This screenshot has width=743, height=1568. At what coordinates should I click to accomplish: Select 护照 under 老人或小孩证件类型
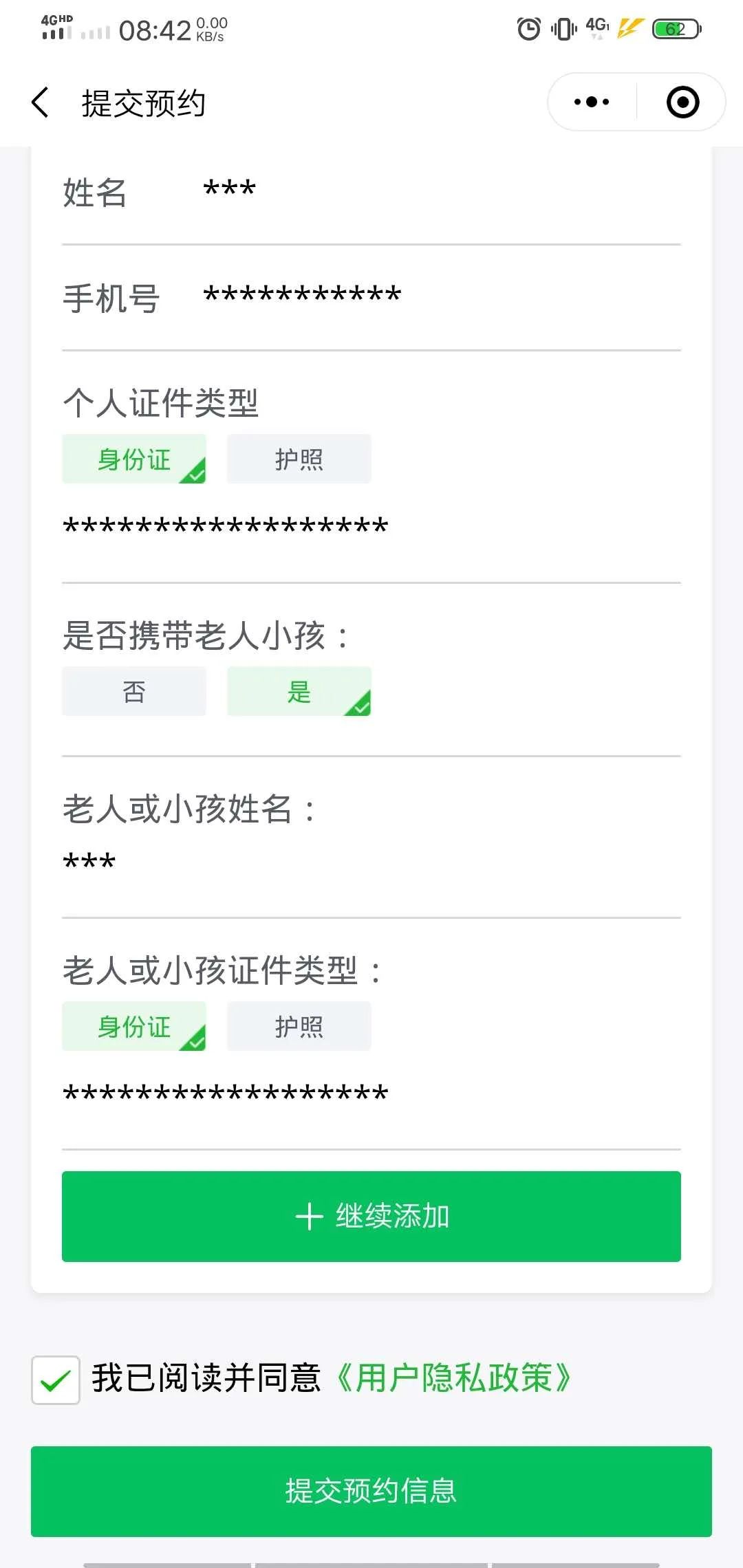299,1026
